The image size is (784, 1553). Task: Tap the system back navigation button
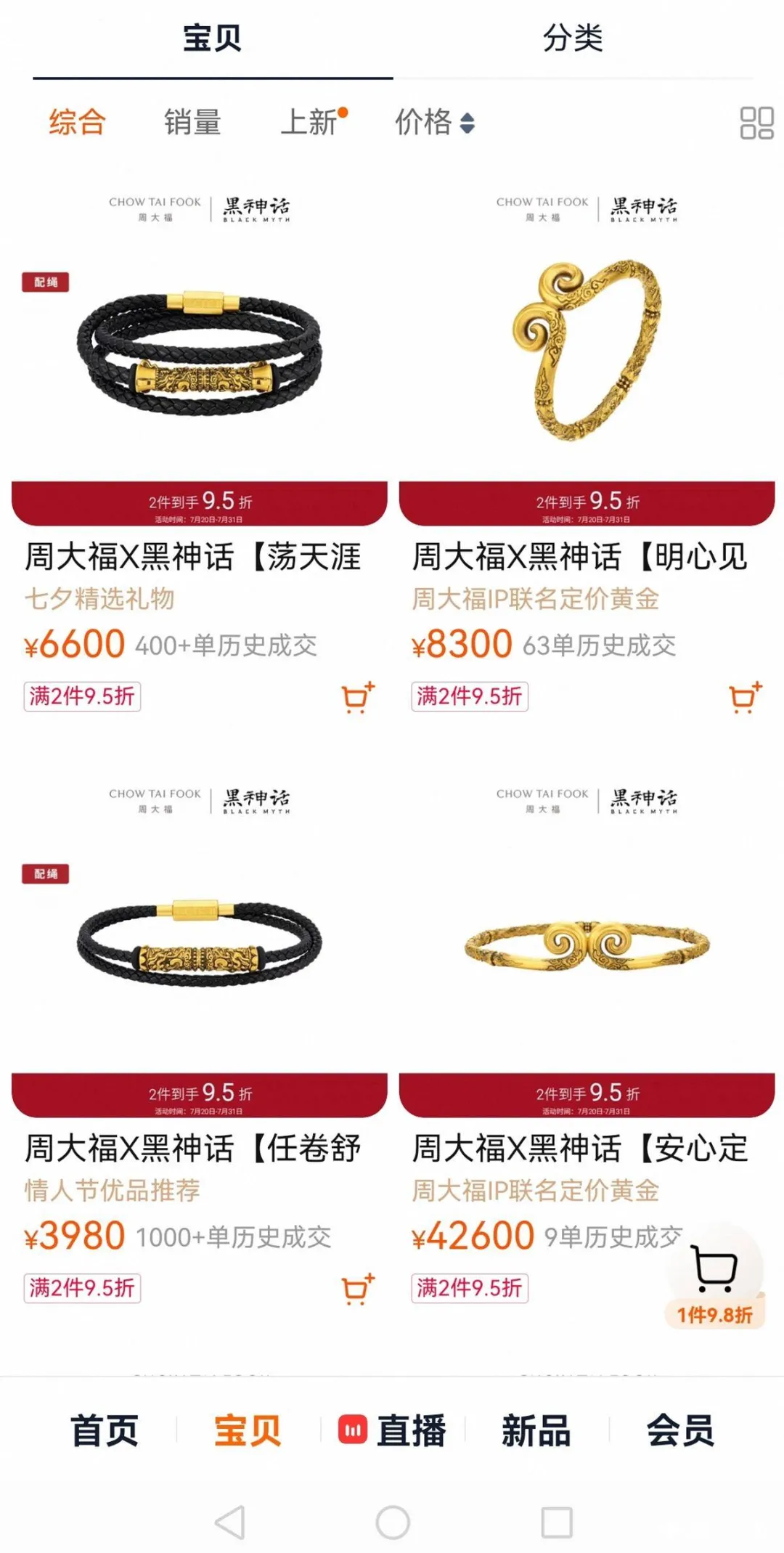coord(230,1521)
